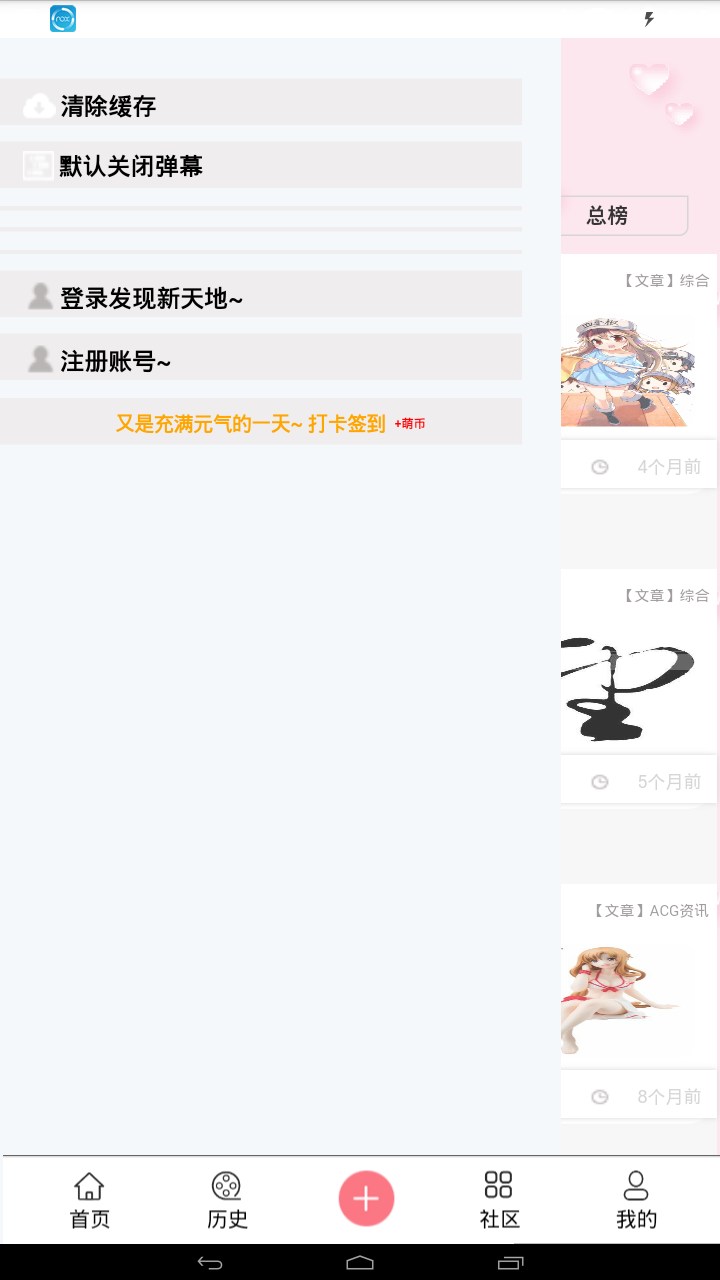720x1280 pixels.
Task: Switch to the 总榜 ranking tab
Action: (624, 216)
